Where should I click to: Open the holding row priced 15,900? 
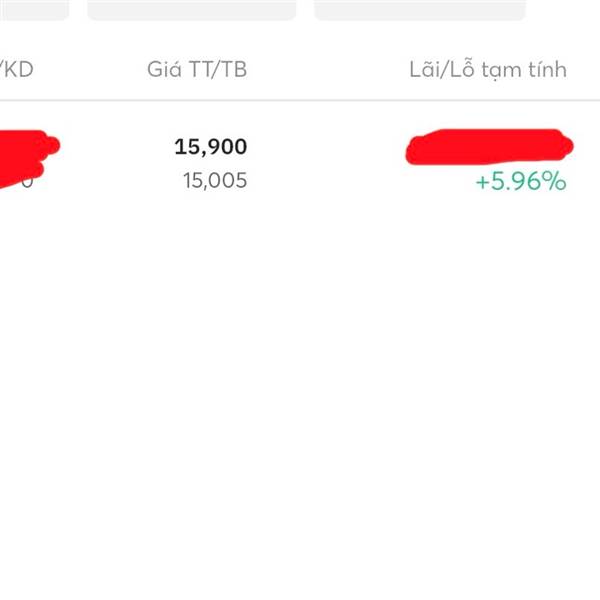point(300,163)
